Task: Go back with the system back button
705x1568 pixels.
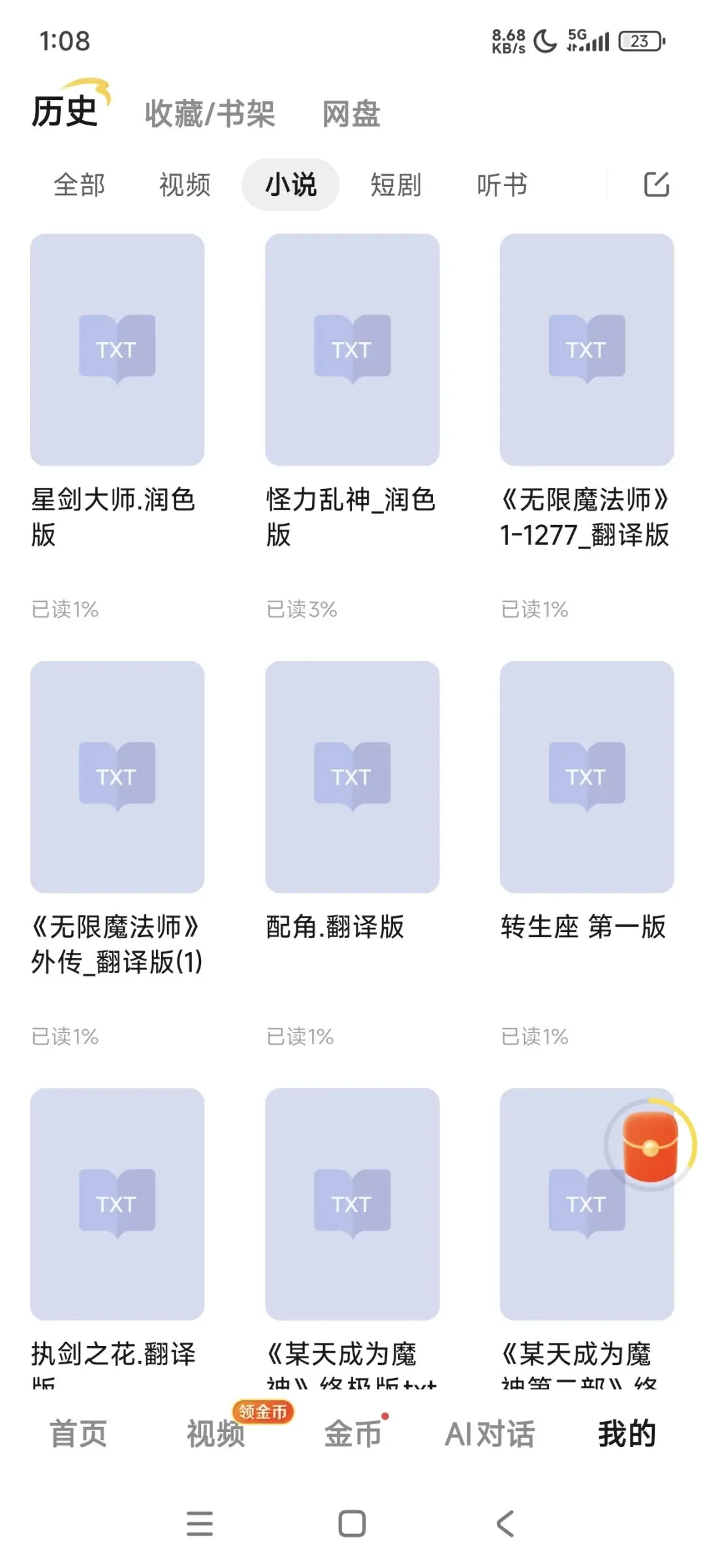Action: tap(505, 1524)
